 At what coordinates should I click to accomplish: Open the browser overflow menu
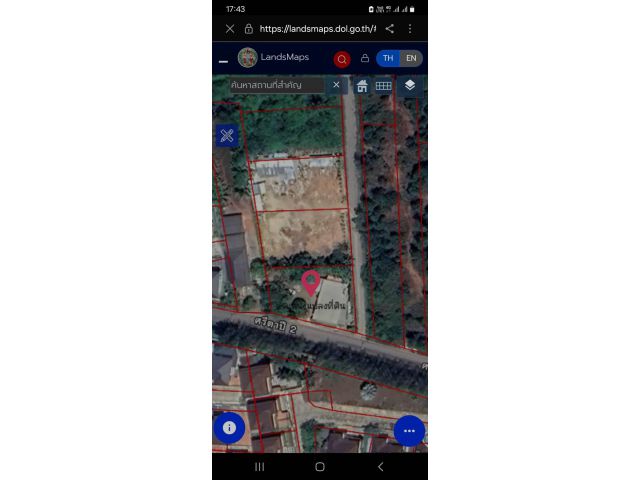[x=410, y=29]
